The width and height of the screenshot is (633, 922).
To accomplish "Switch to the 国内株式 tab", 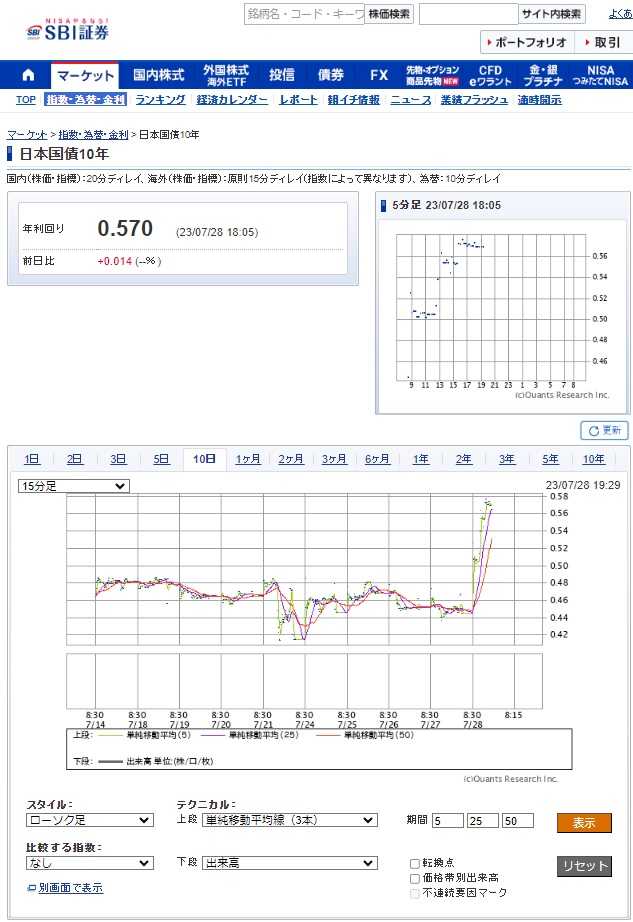I will point(159,75).
